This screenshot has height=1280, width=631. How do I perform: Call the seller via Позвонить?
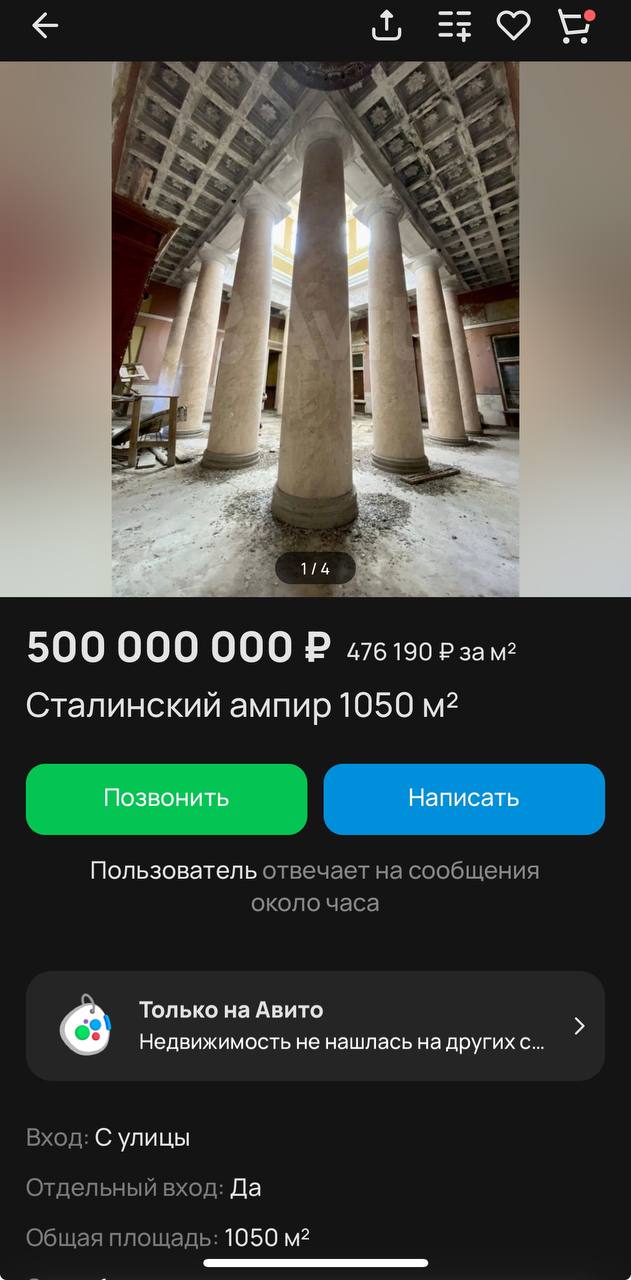[166, 798]
